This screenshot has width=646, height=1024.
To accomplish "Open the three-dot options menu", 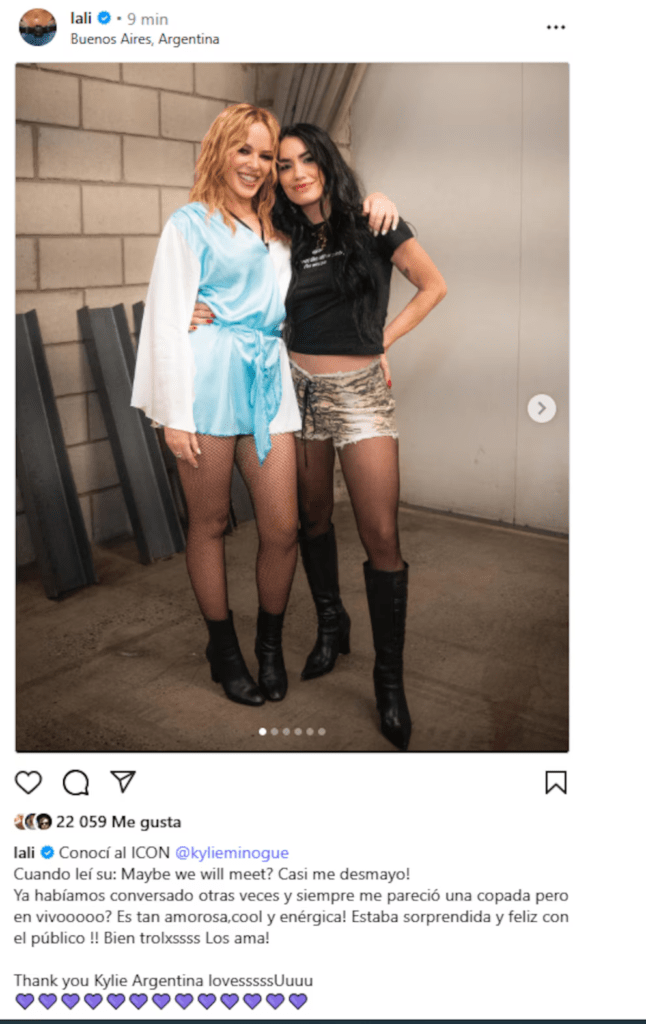I will 556,27.
